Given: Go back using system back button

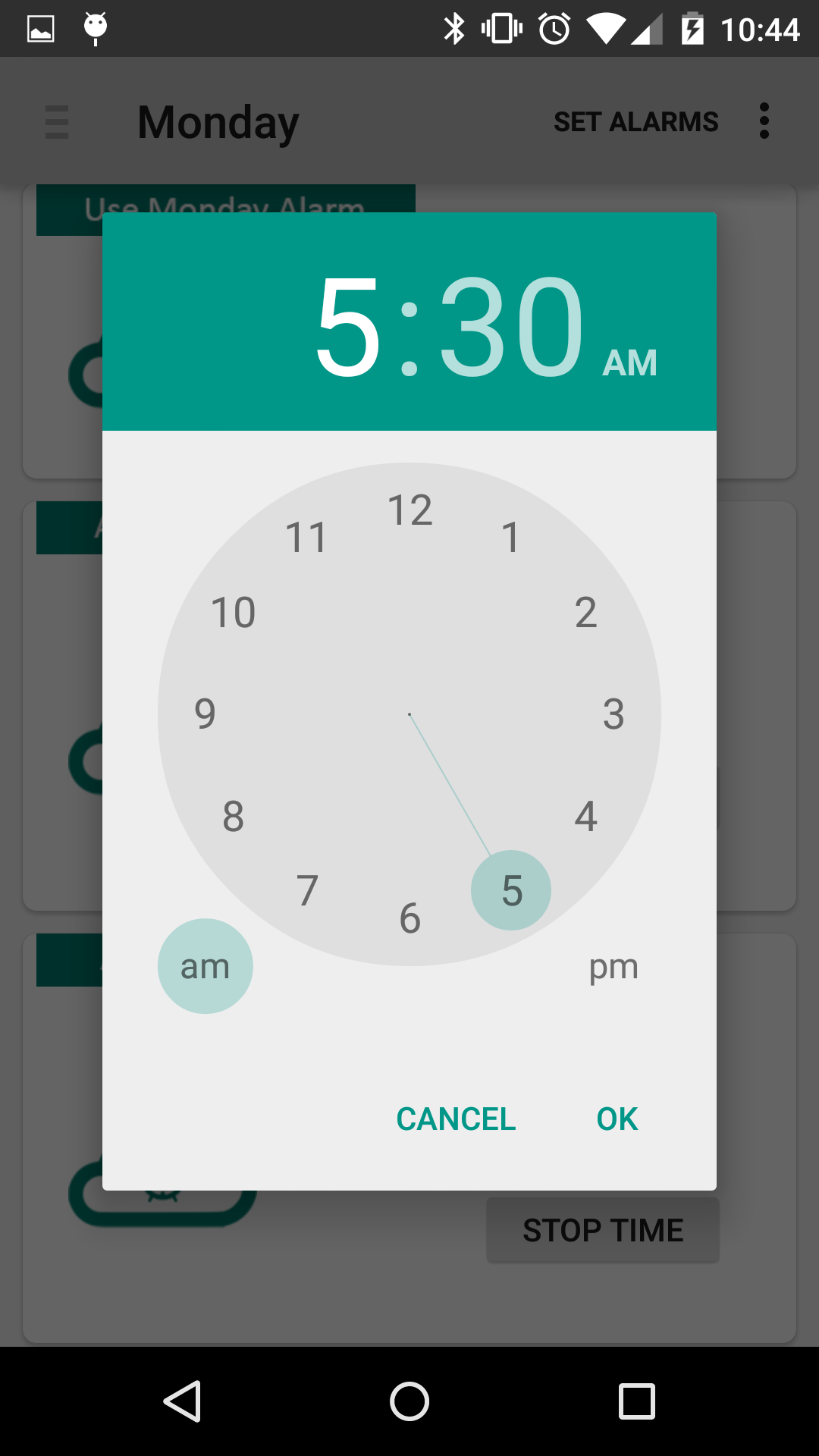Looking at the screenshot, I should 182,1401.
